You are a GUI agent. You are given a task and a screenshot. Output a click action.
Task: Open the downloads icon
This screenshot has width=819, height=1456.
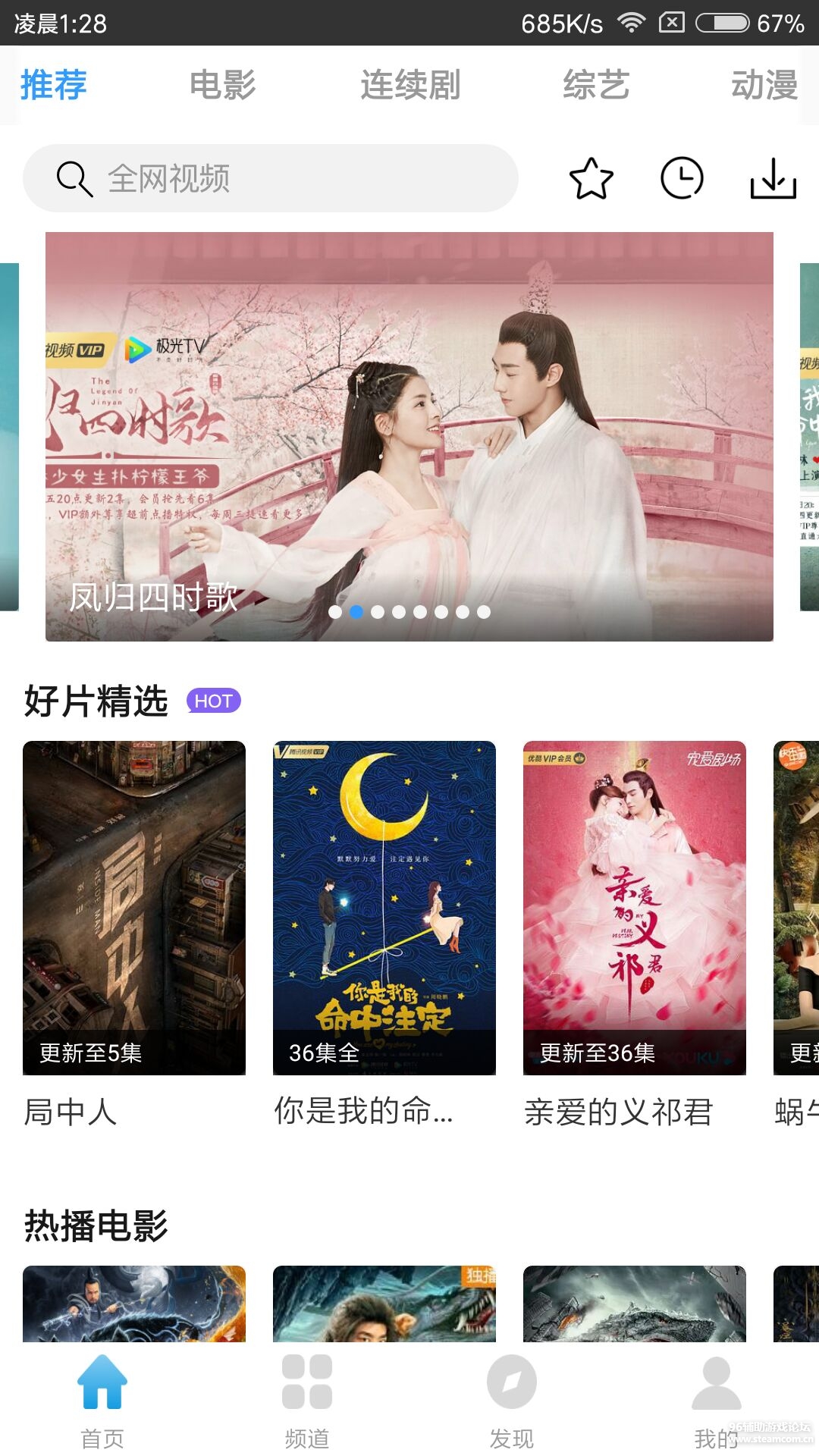point(773,179)
